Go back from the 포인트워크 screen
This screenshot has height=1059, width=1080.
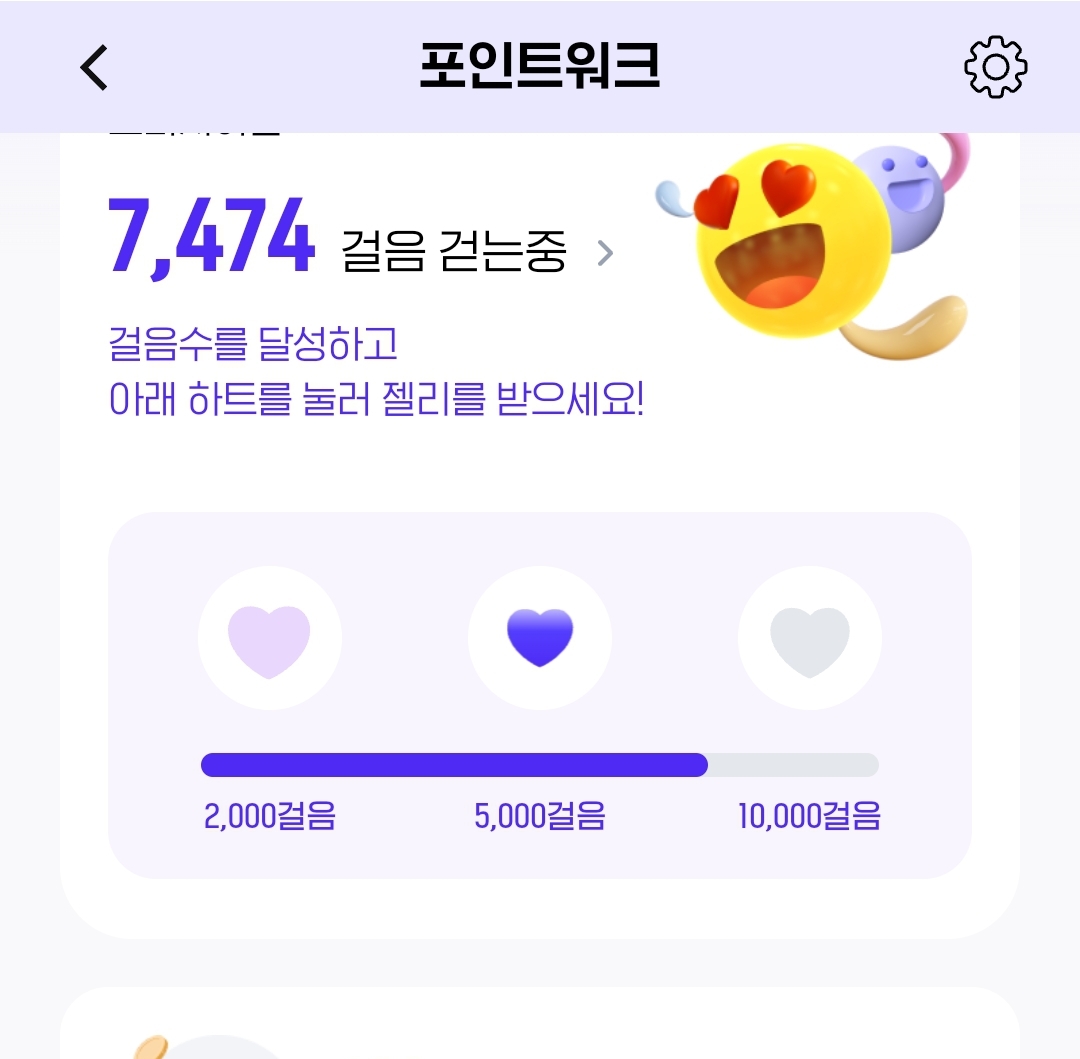[x=94, y=68]
